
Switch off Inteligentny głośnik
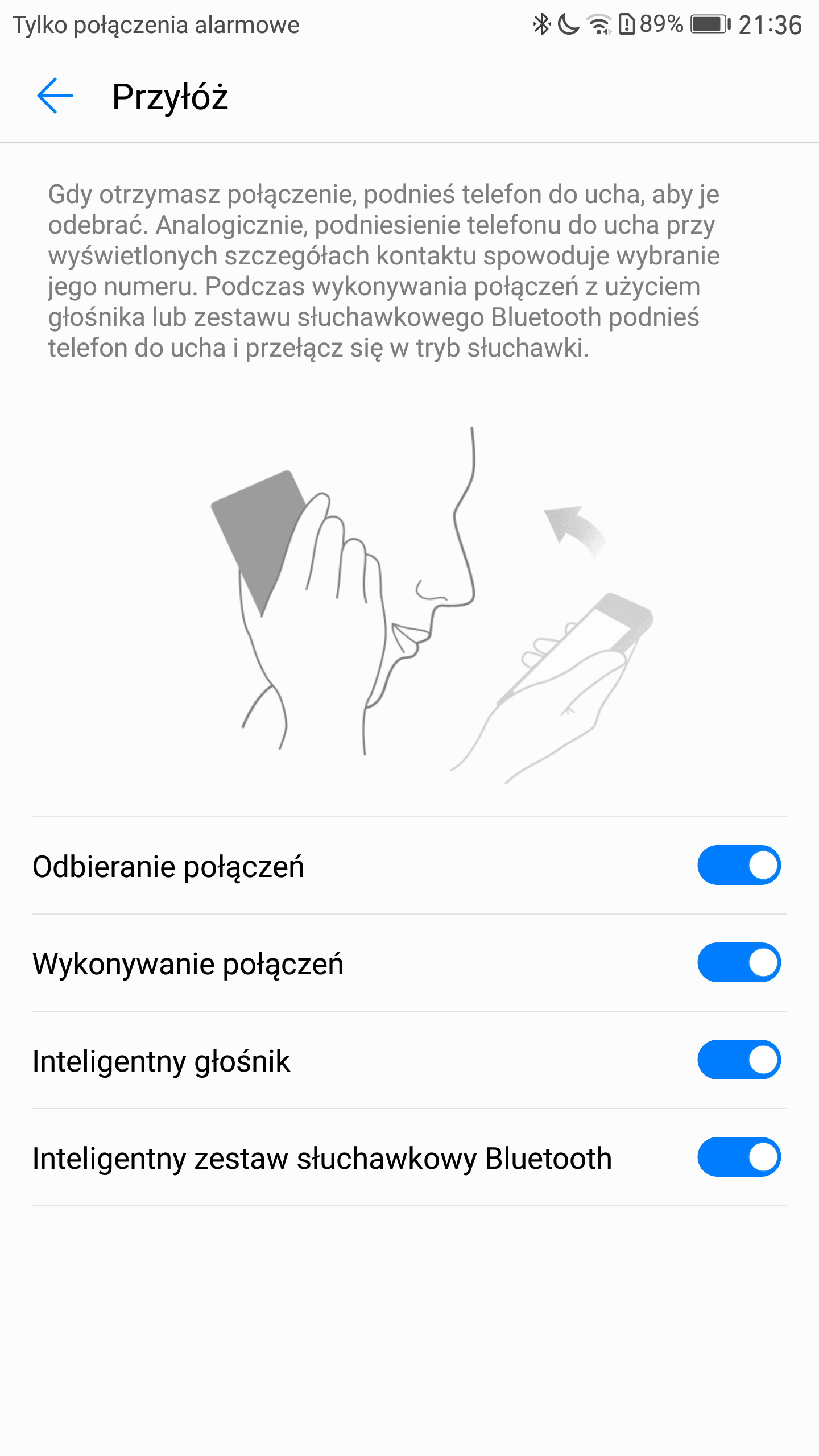point(739,1060)
